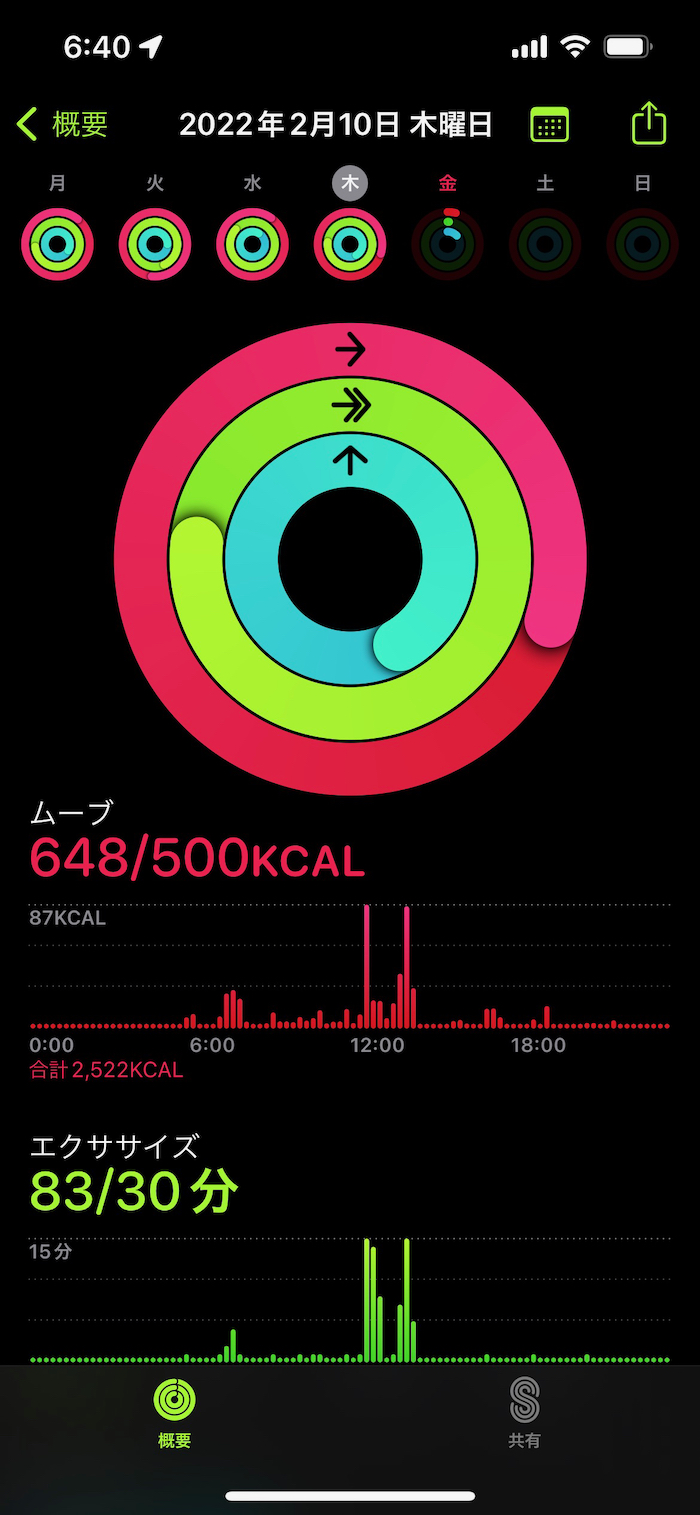700x1515 pixels.
Task: Go back to 概要
Action: pos(62,124)
